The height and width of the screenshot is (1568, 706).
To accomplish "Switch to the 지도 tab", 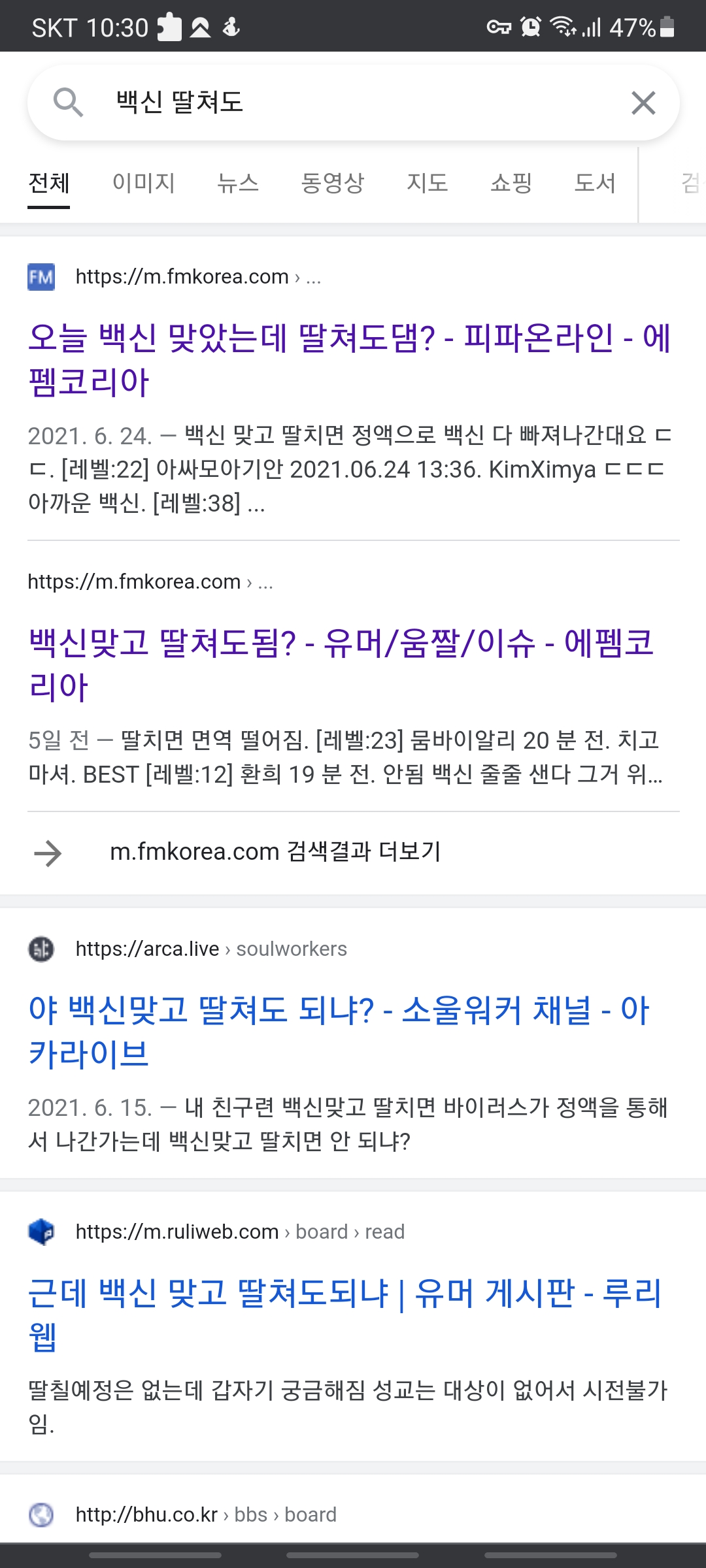I will [427, 183].
